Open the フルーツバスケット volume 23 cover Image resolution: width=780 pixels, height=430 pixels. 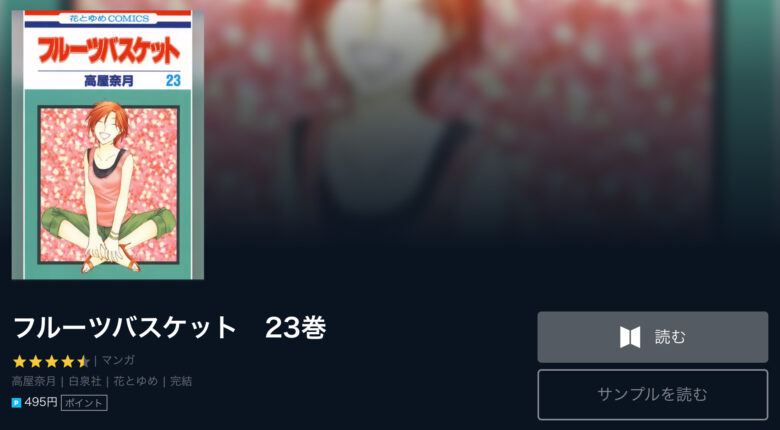(107, 145)
